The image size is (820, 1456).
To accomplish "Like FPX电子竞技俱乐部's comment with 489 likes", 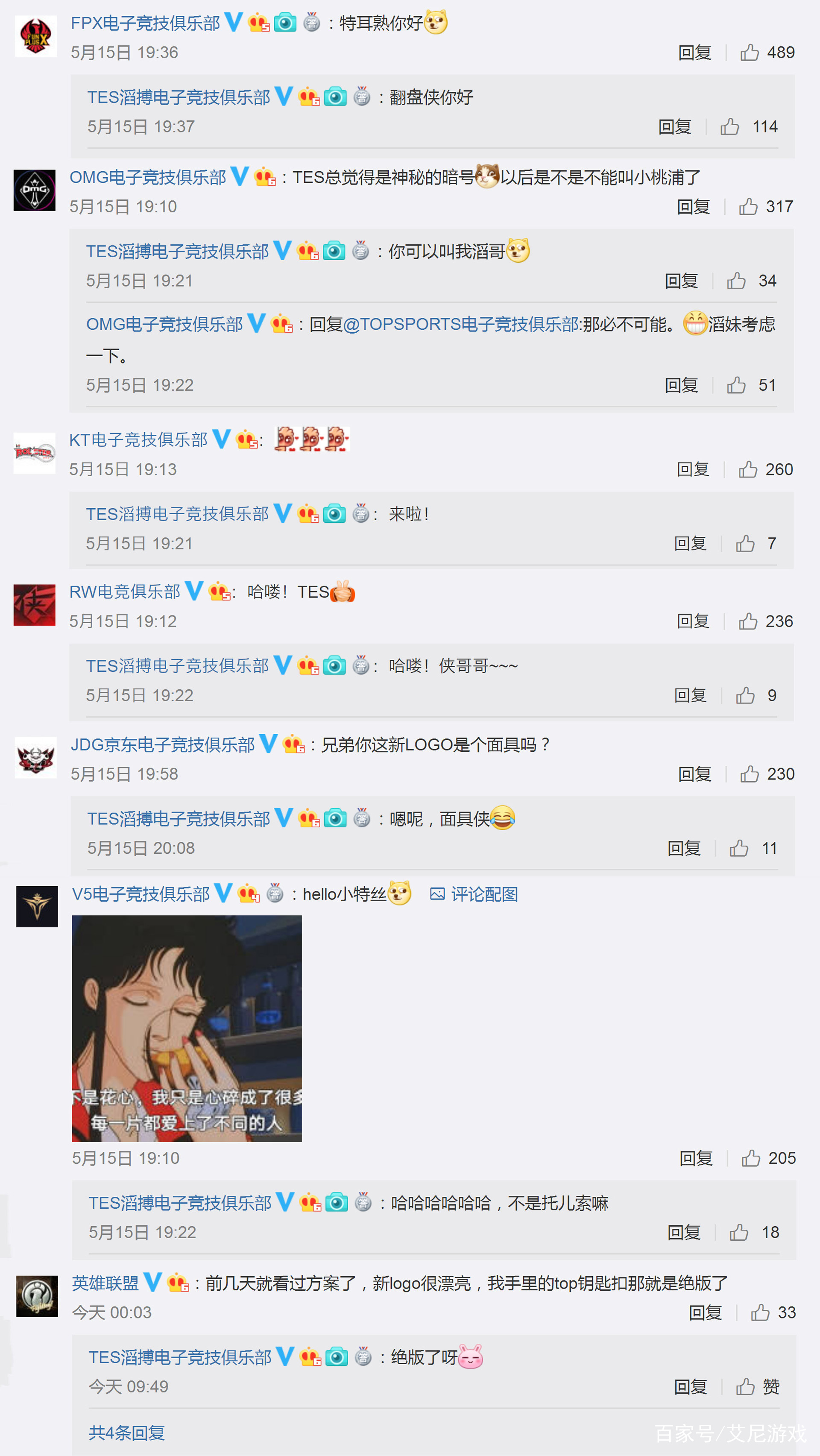I will point(767,53).
